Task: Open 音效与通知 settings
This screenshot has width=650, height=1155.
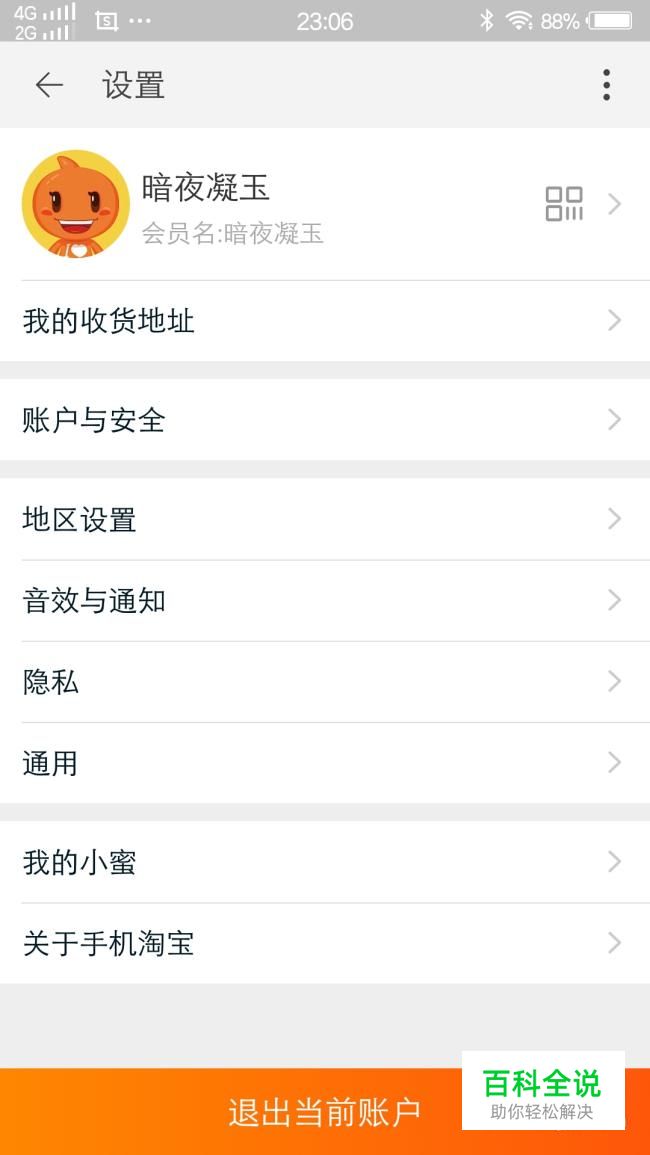Action: pyautogui.click(x=325, y=601)
